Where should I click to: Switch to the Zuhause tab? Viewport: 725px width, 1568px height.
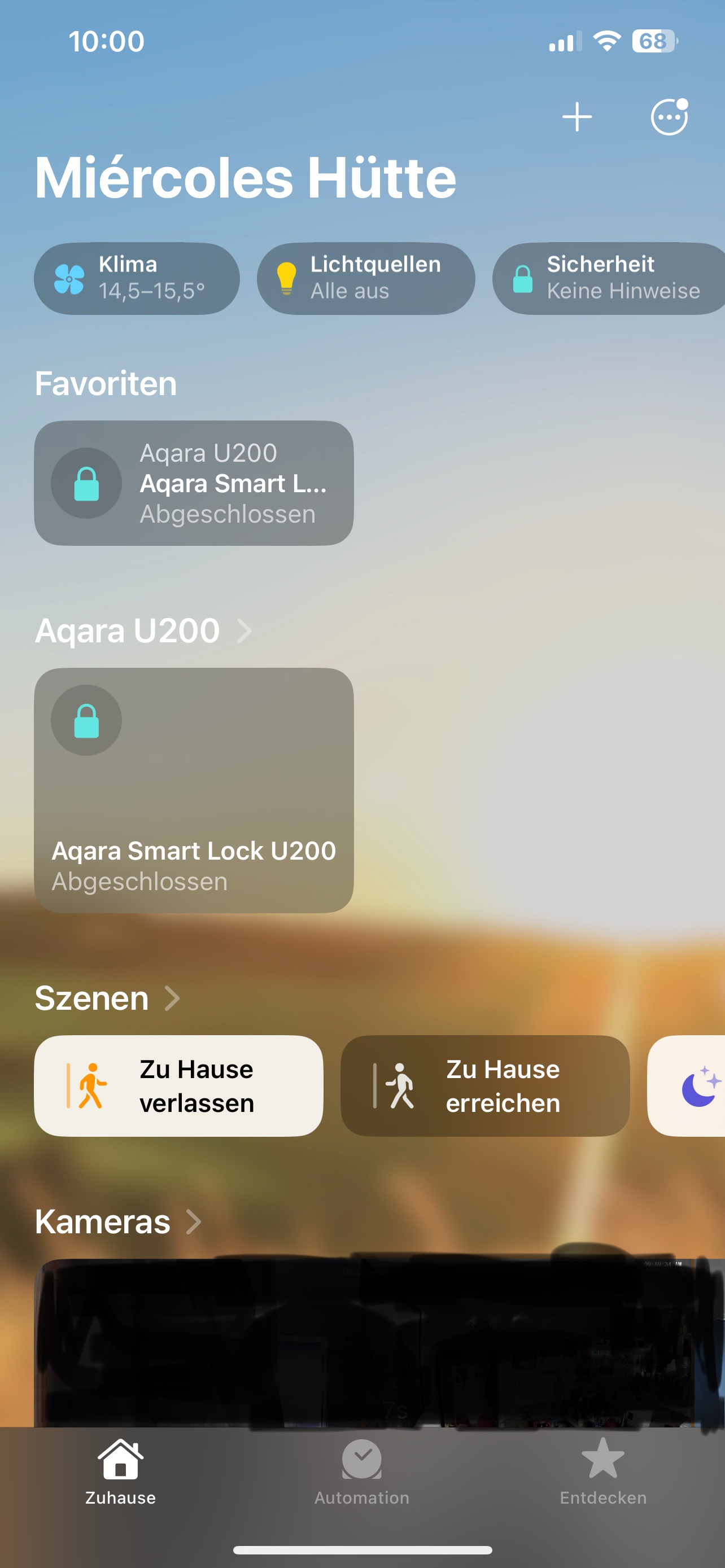click(x=120, y=1472)
